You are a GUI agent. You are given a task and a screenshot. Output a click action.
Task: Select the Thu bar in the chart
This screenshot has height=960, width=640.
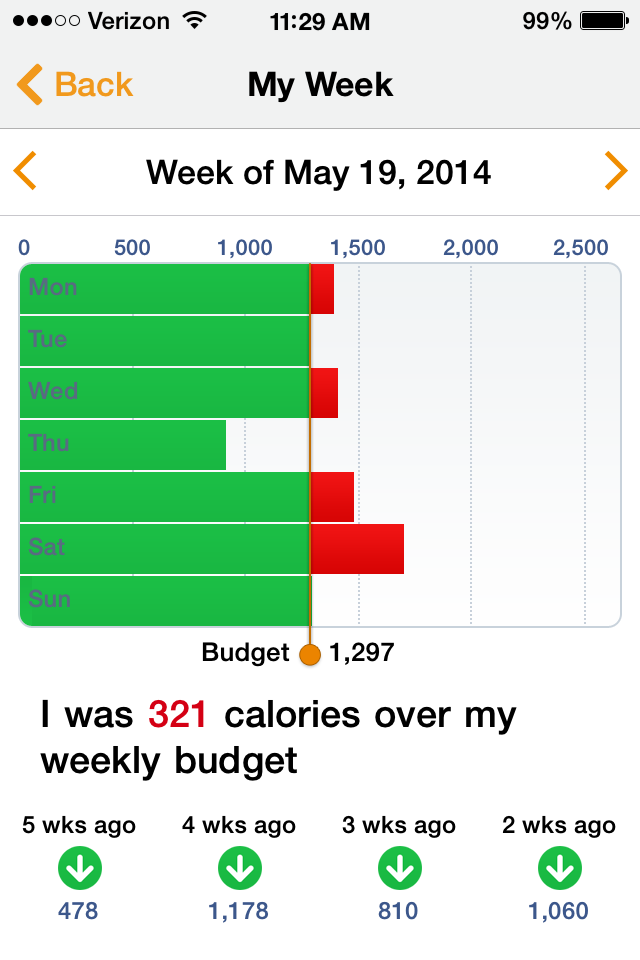(123, 444)
